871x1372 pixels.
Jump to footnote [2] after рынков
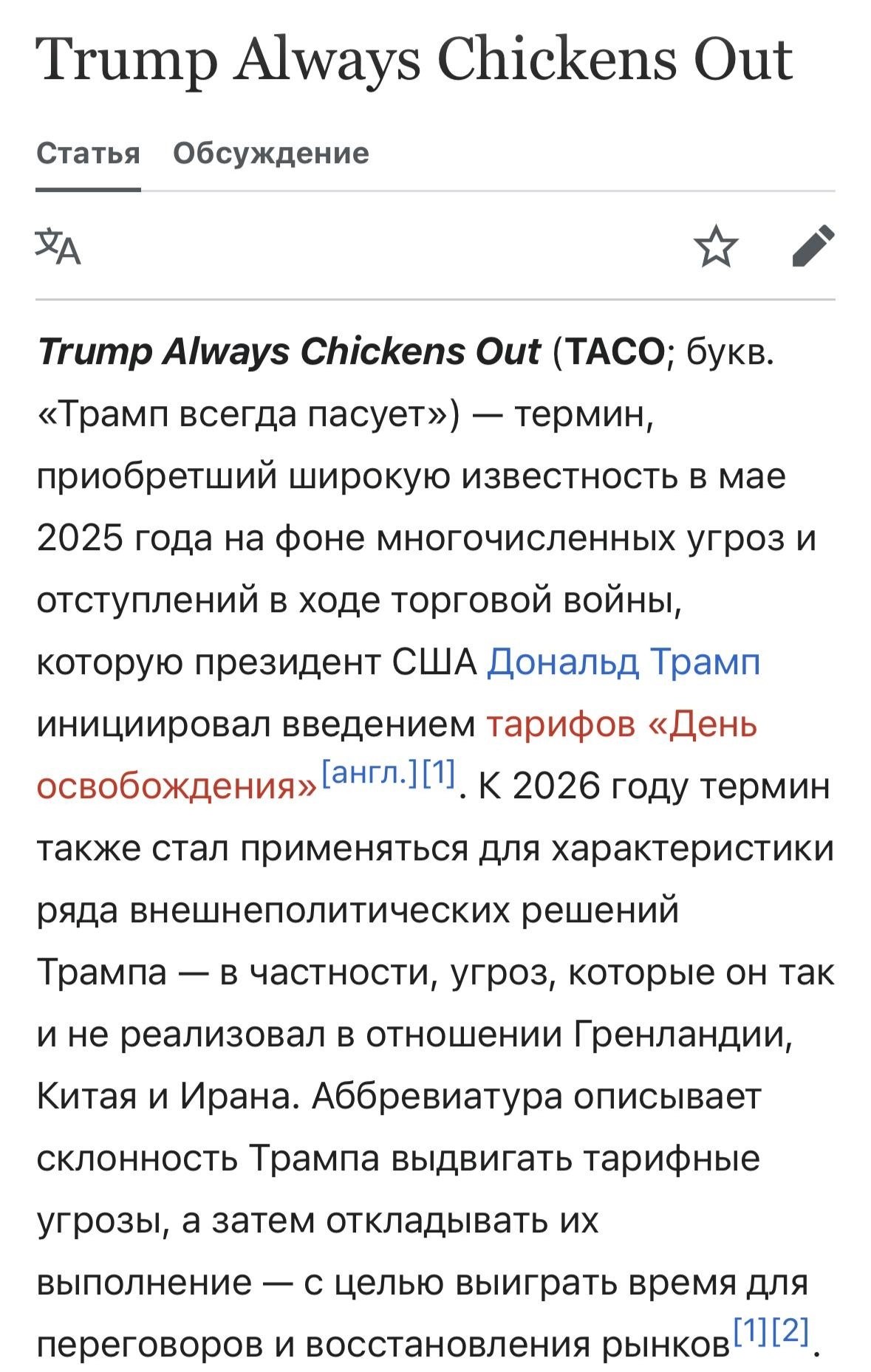coord(792,1331)
